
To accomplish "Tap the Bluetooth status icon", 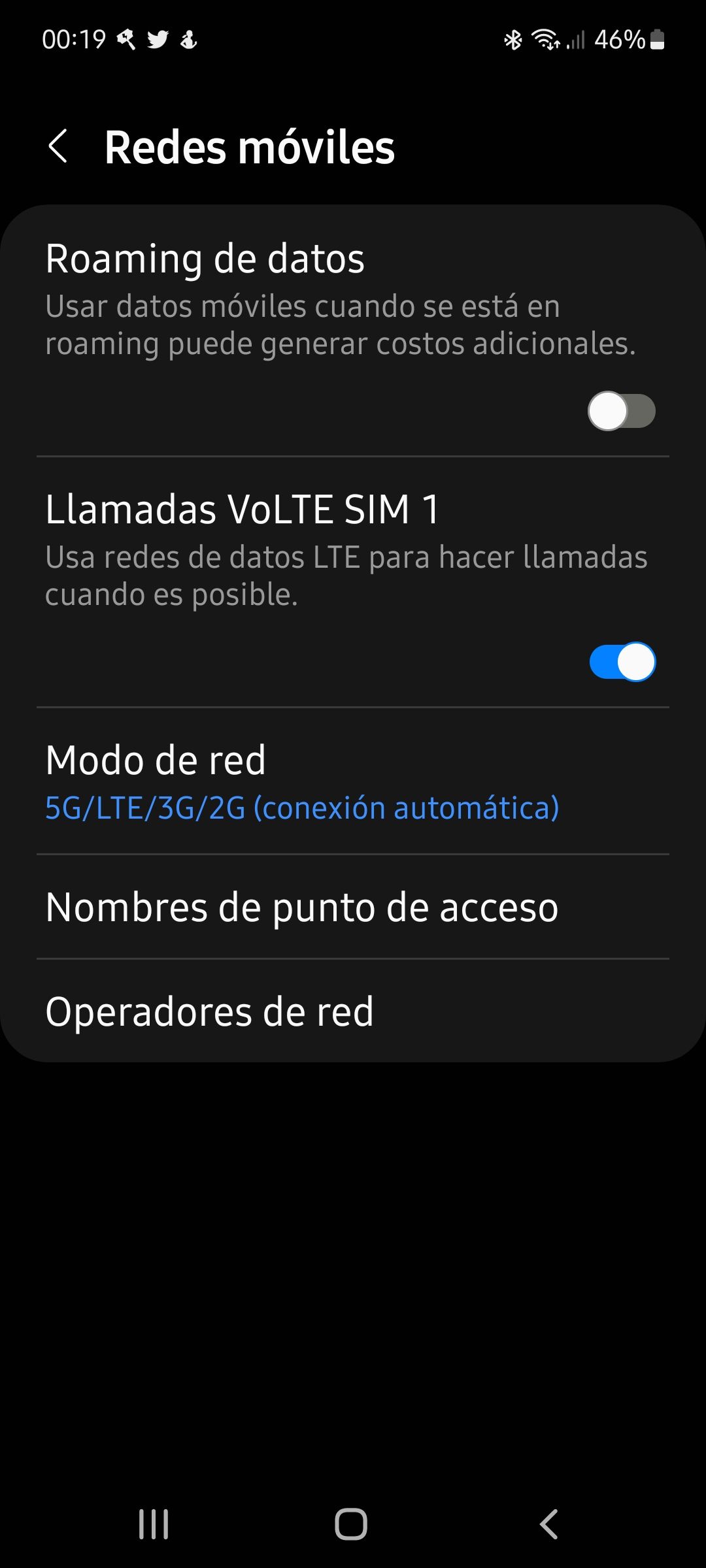I will tap(514, 39).
